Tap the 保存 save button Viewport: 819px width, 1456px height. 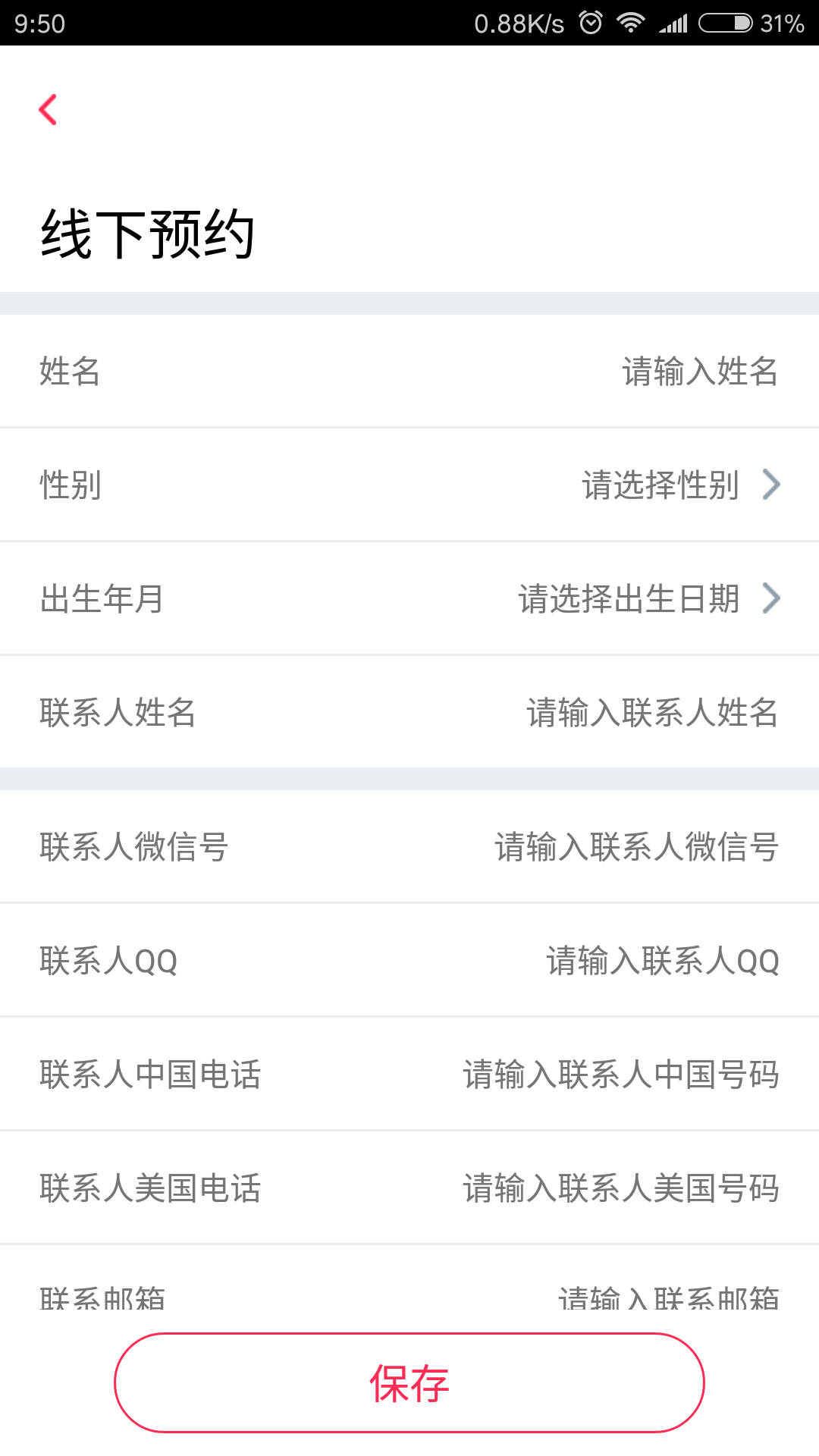(409, 1383)
